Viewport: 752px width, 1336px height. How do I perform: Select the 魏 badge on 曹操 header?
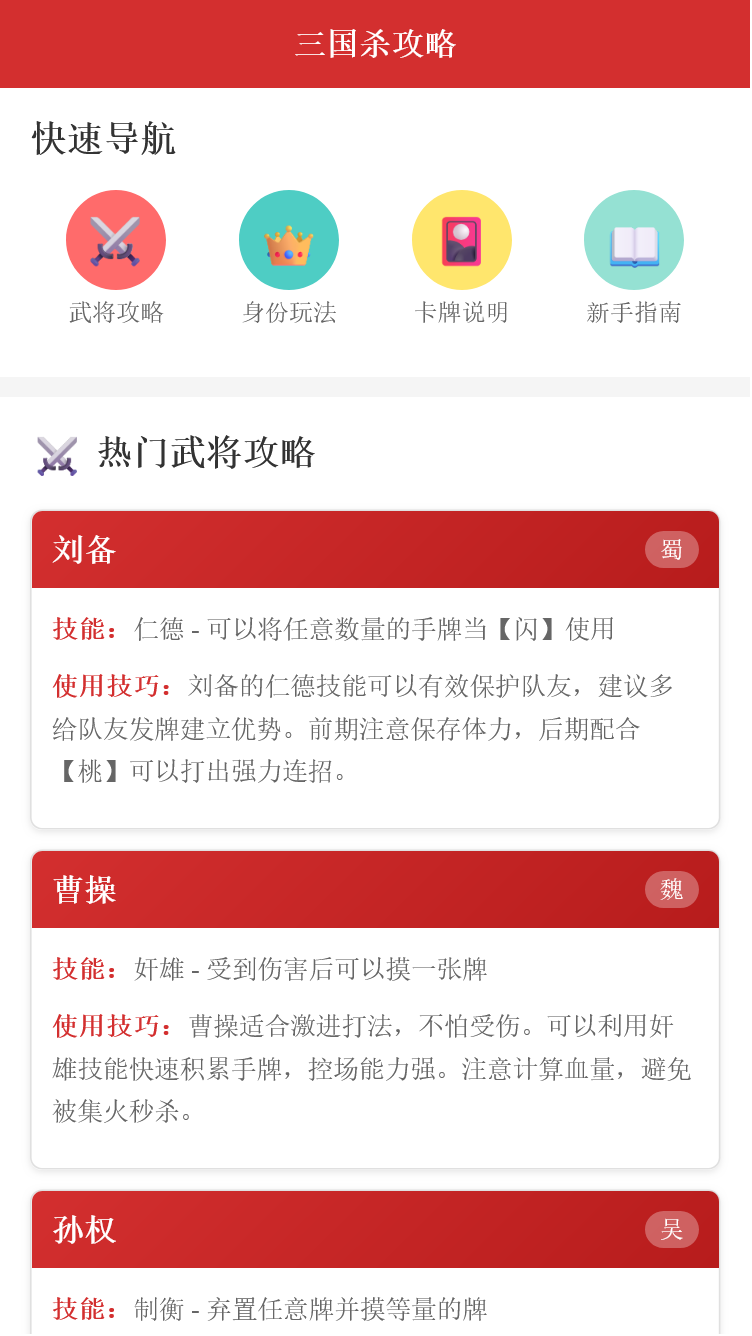tap(672, 890)
